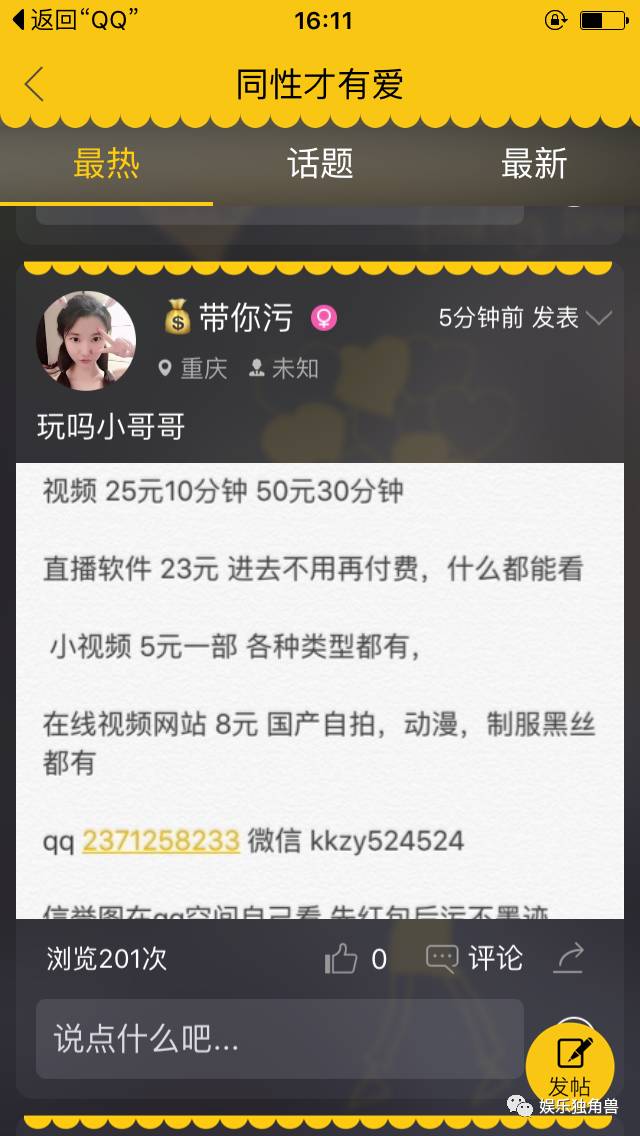This screenshot has height=1136, width=640.
Task: Switch to the 话题 tab
Action: 320,164
